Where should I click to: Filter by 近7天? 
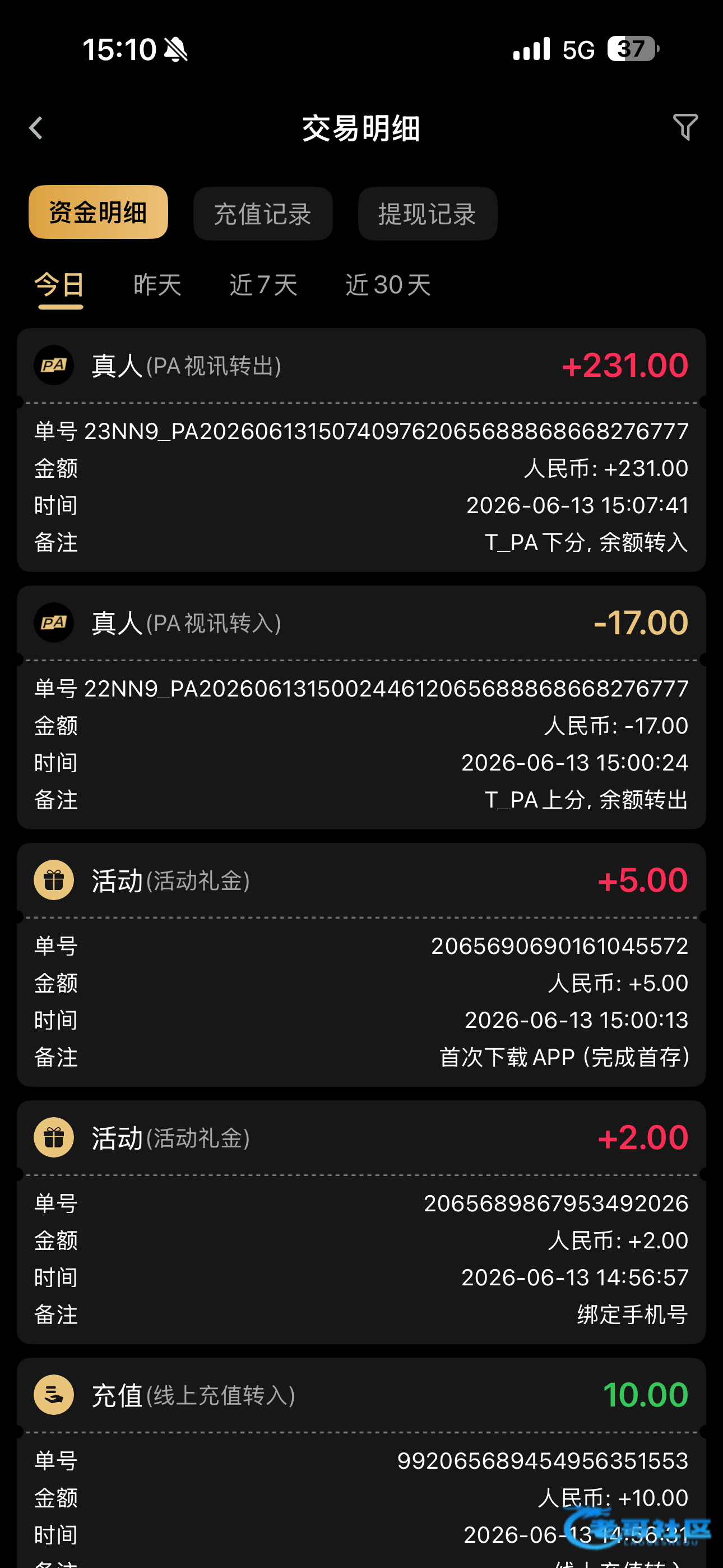263,285
